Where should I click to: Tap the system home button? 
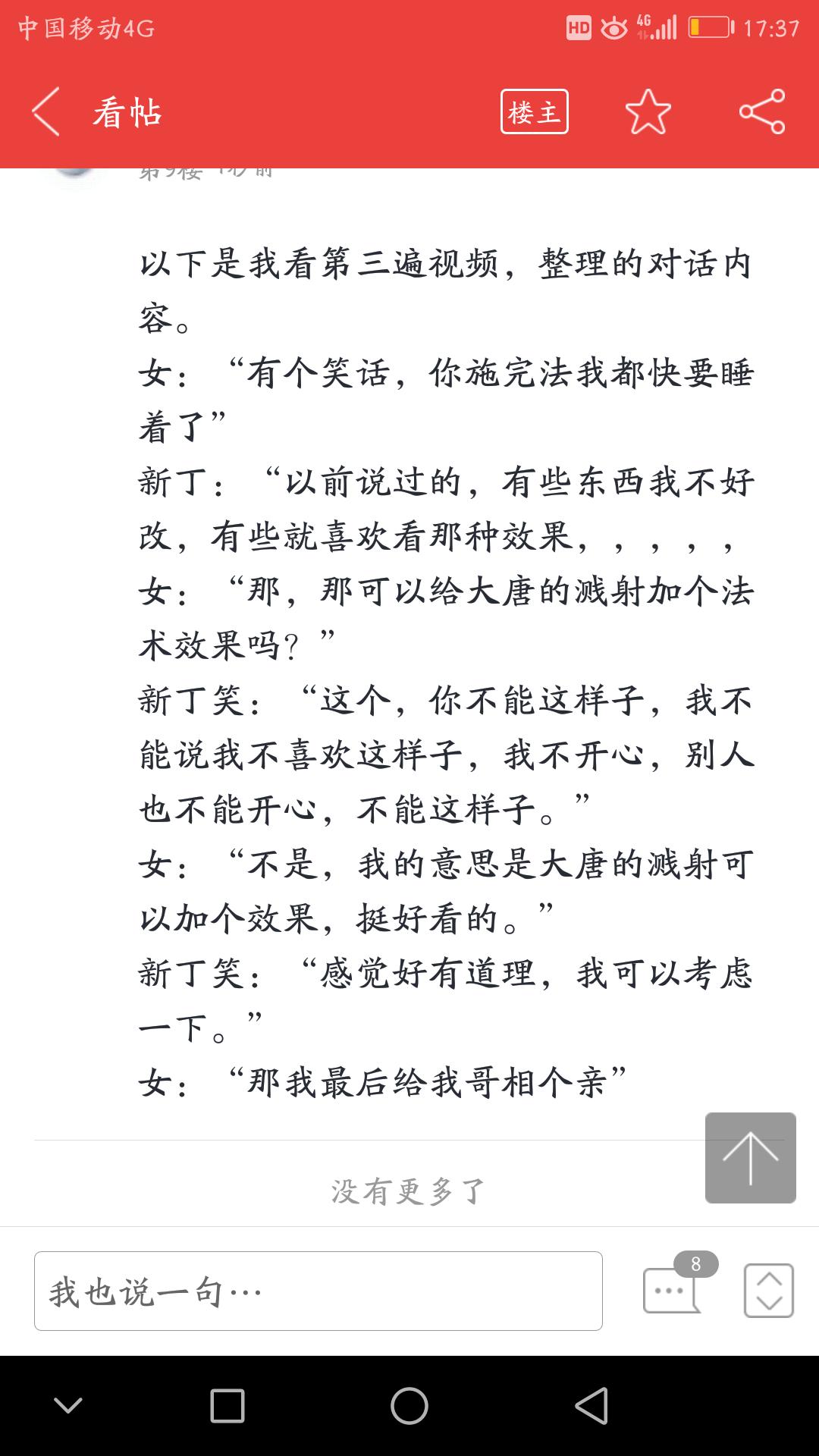(x=409, y=1406)
